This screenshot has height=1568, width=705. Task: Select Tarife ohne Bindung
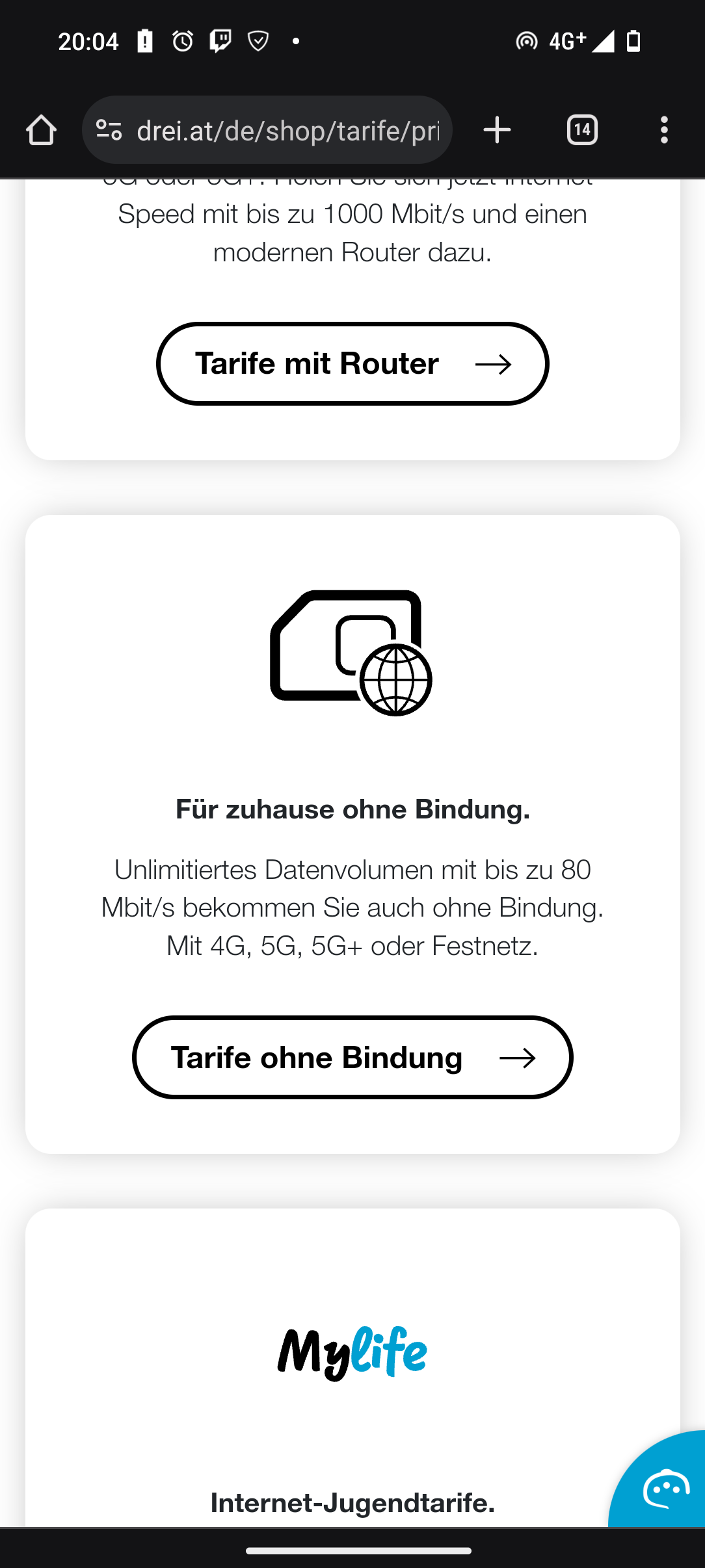pyautogui.click(x=352, y=1058)
